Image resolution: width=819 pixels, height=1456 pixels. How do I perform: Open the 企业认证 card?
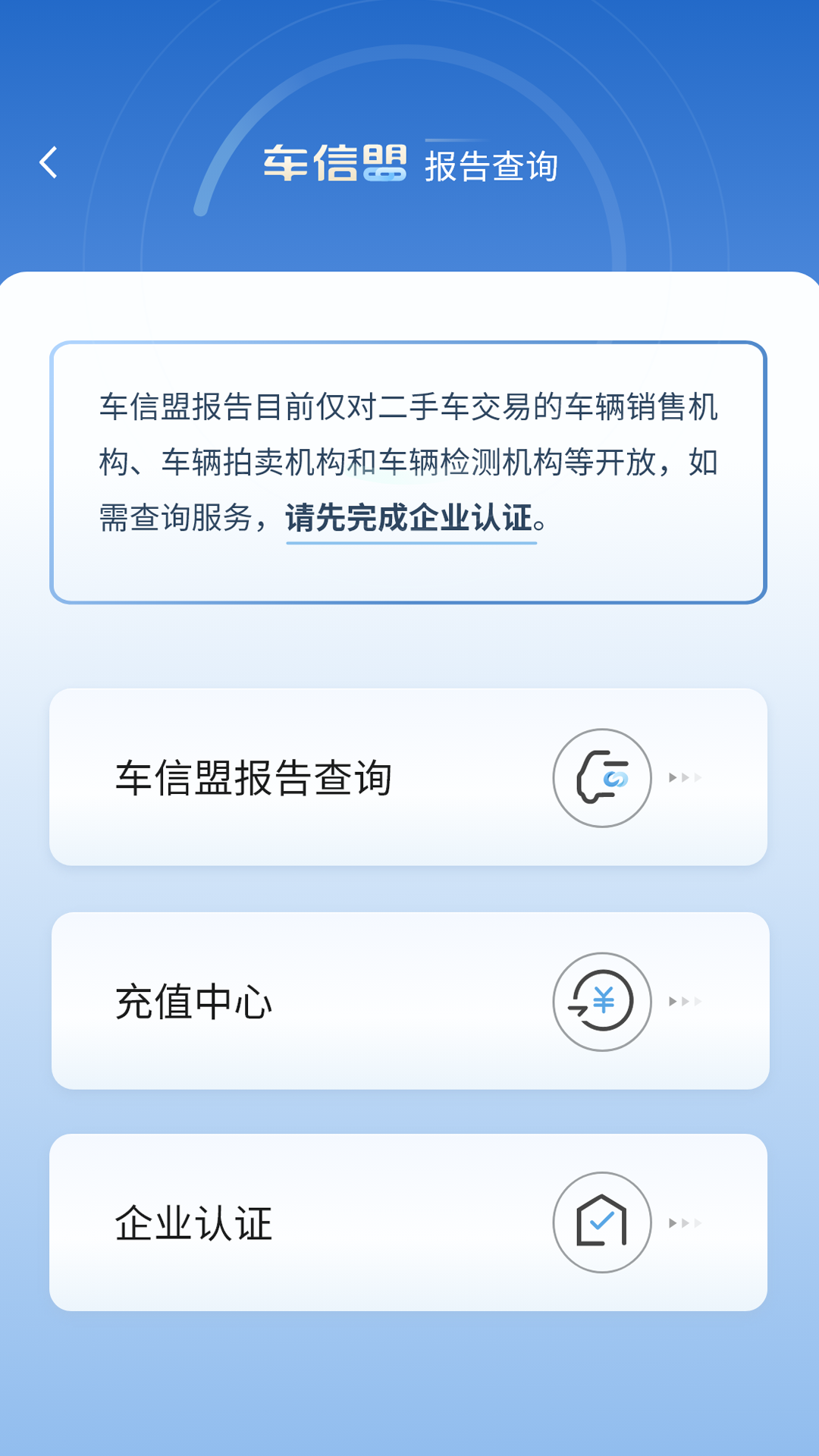(409, 1222)
